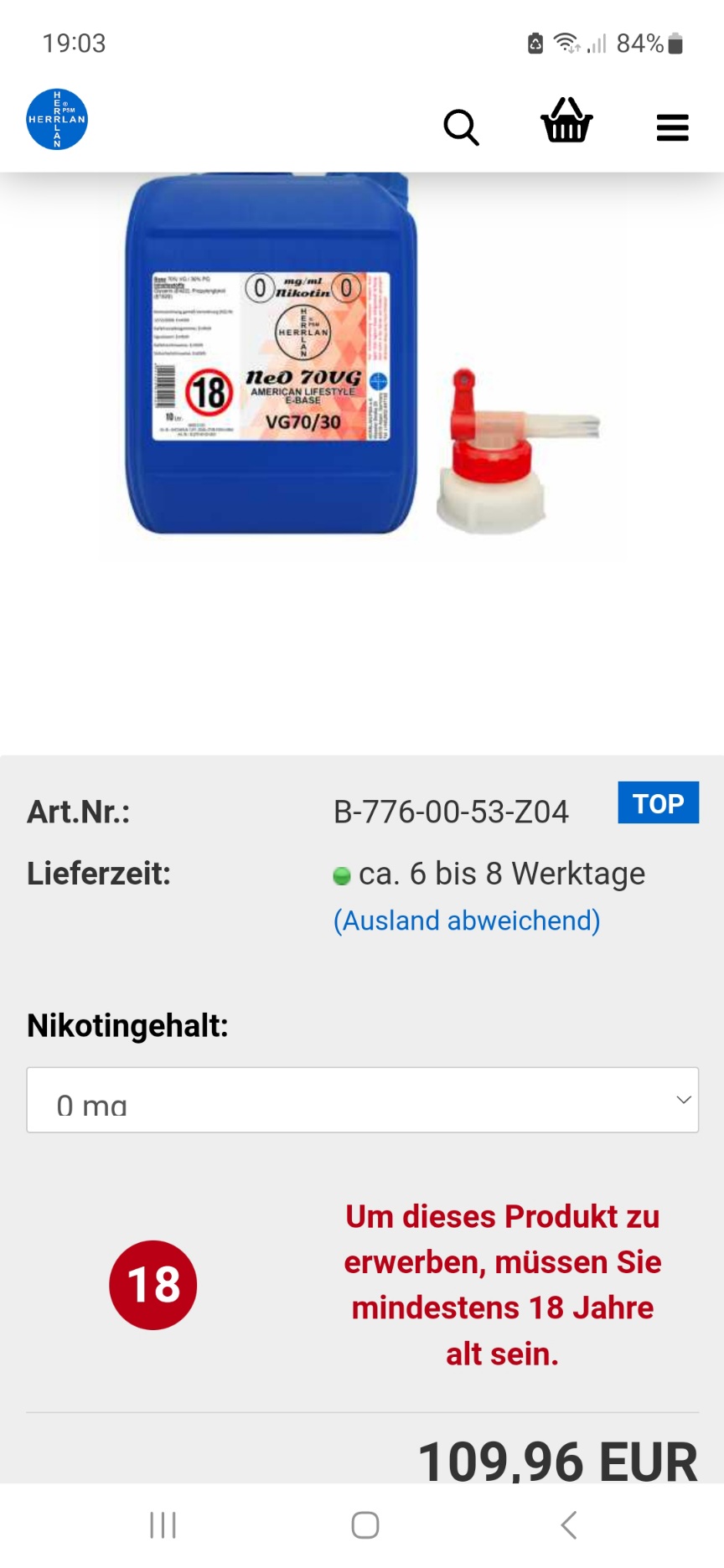Go to the Herrlan home page logo
The width and height of the screenshot is (724, 1568).
click(x=57, y=120)
